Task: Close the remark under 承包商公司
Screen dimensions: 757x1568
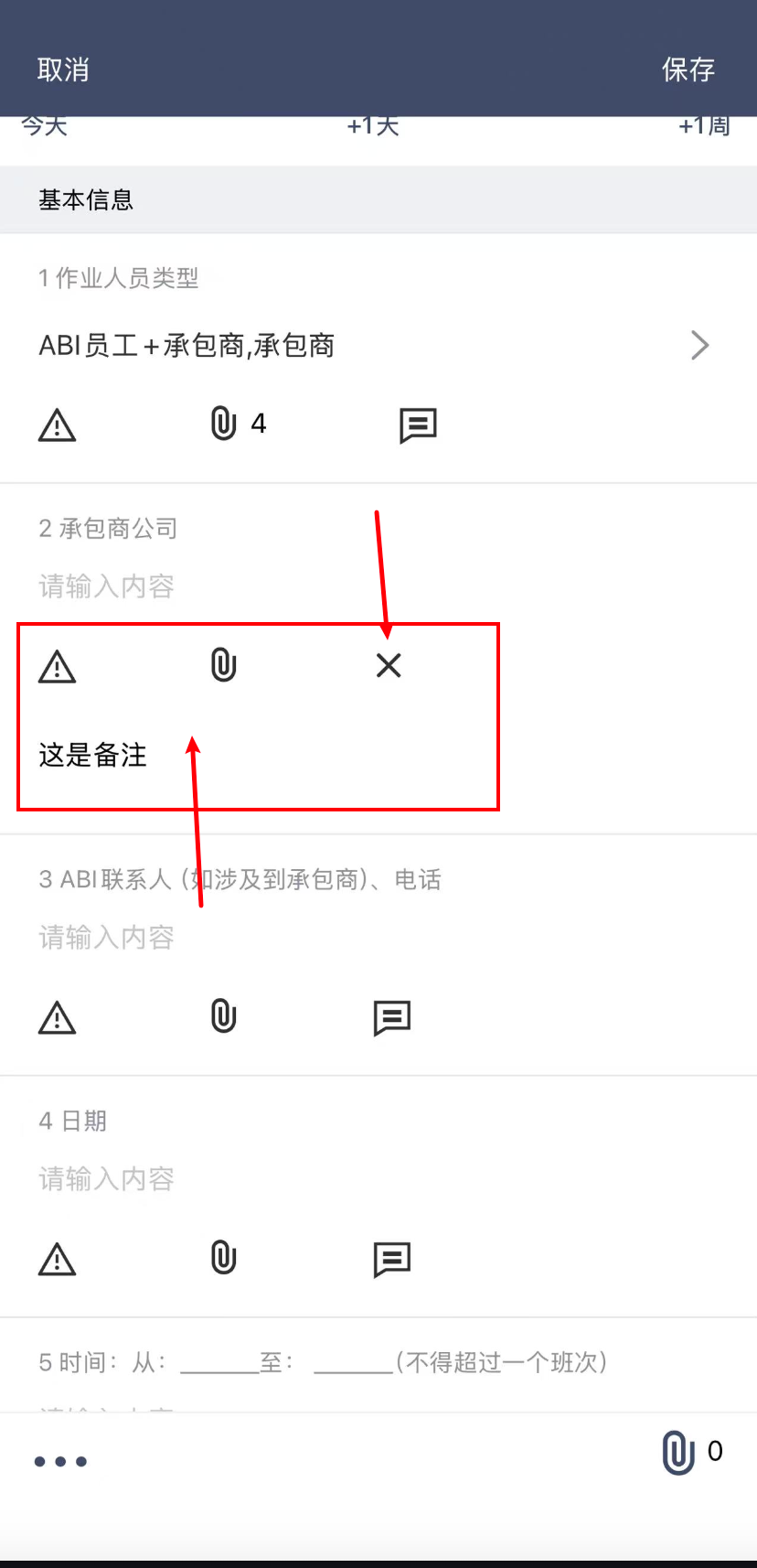Action: pyautogui.click(x=389, y=665)
